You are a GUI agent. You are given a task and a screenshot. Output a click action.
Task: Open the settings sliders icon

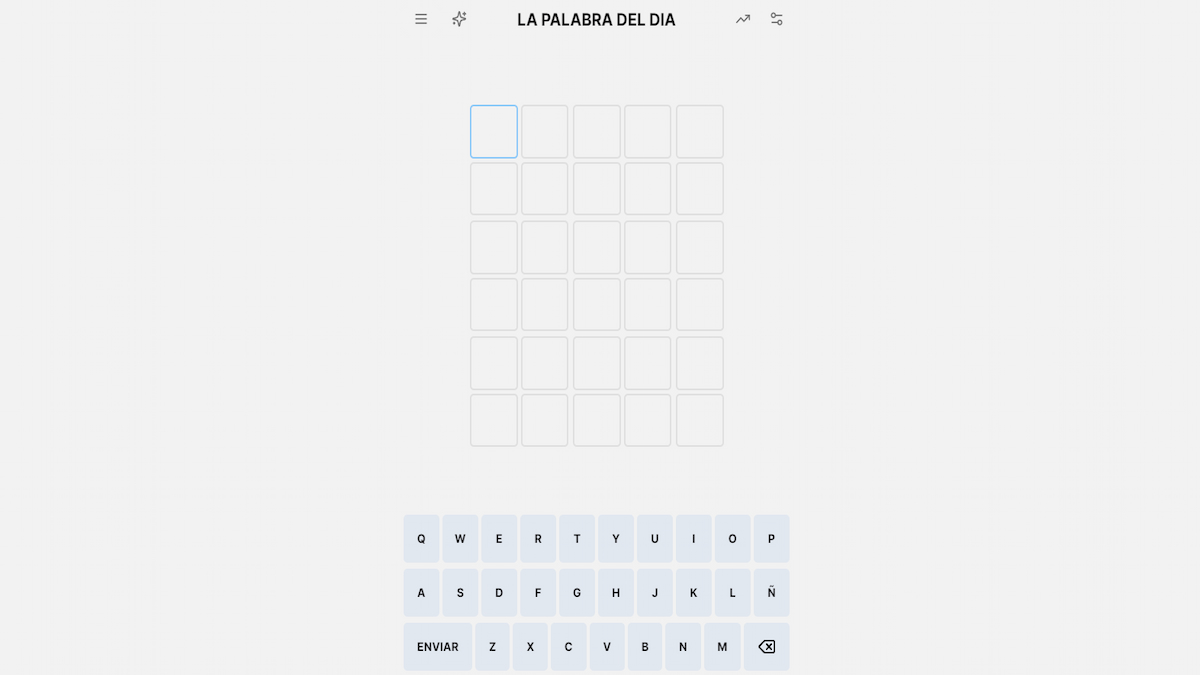click(777, 19)
